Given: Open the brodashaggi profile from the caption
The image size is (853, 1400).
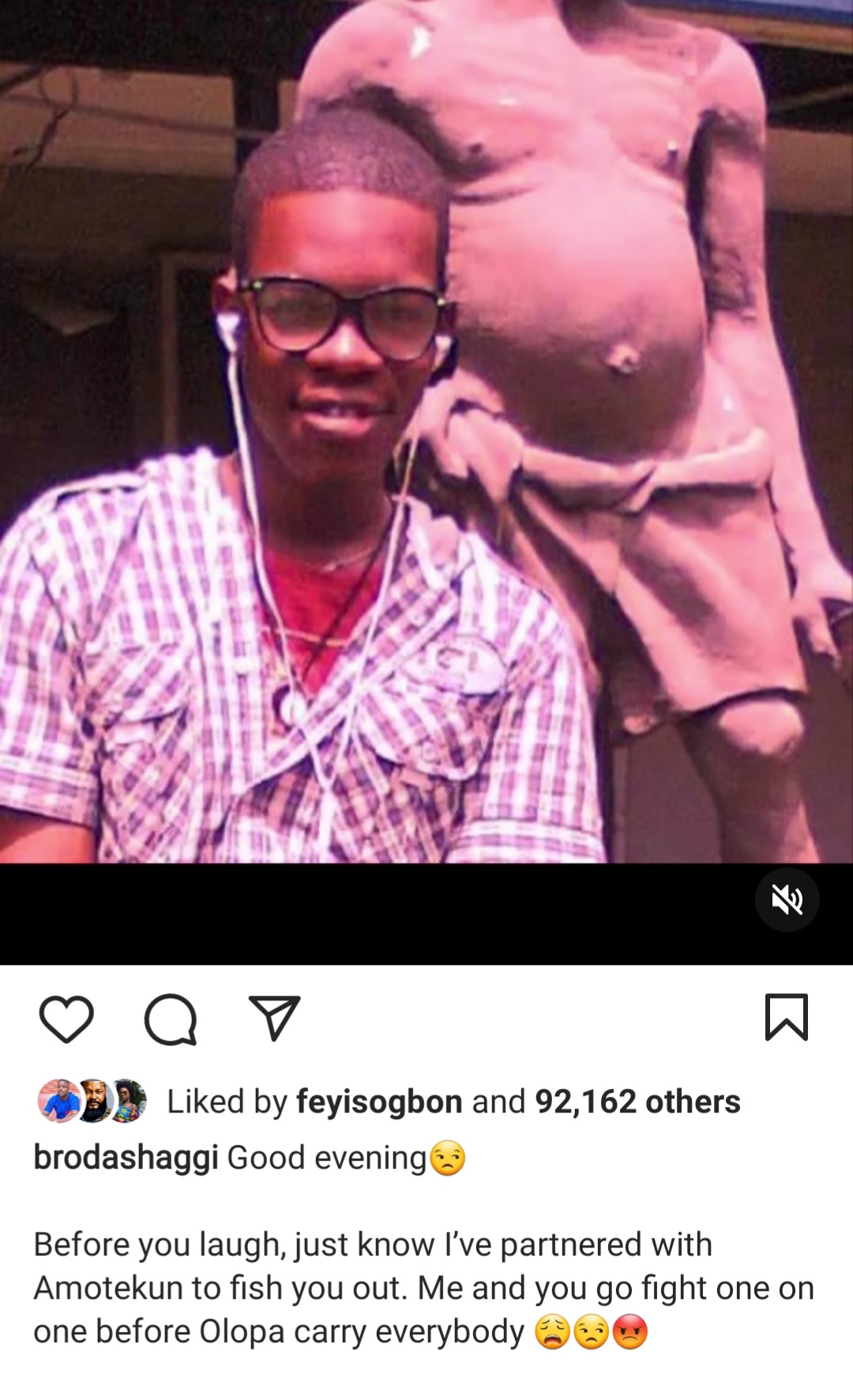Looking at the screenshot, I should [x=126, y=1158].
